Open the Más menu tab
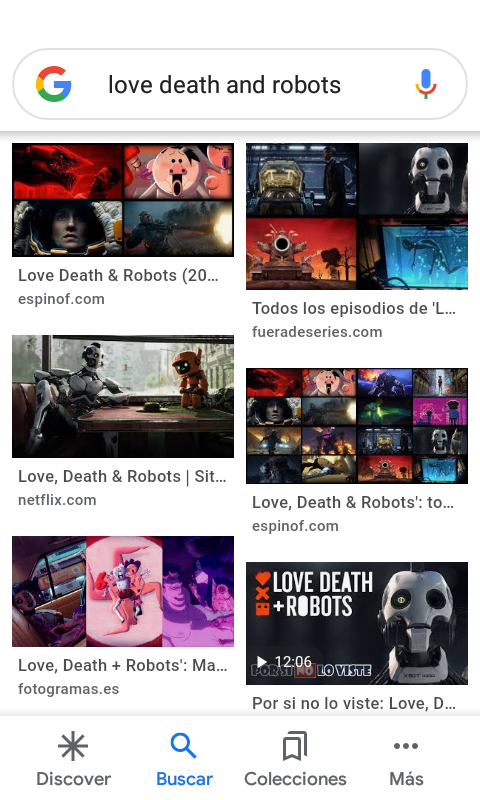 (406, 759)
